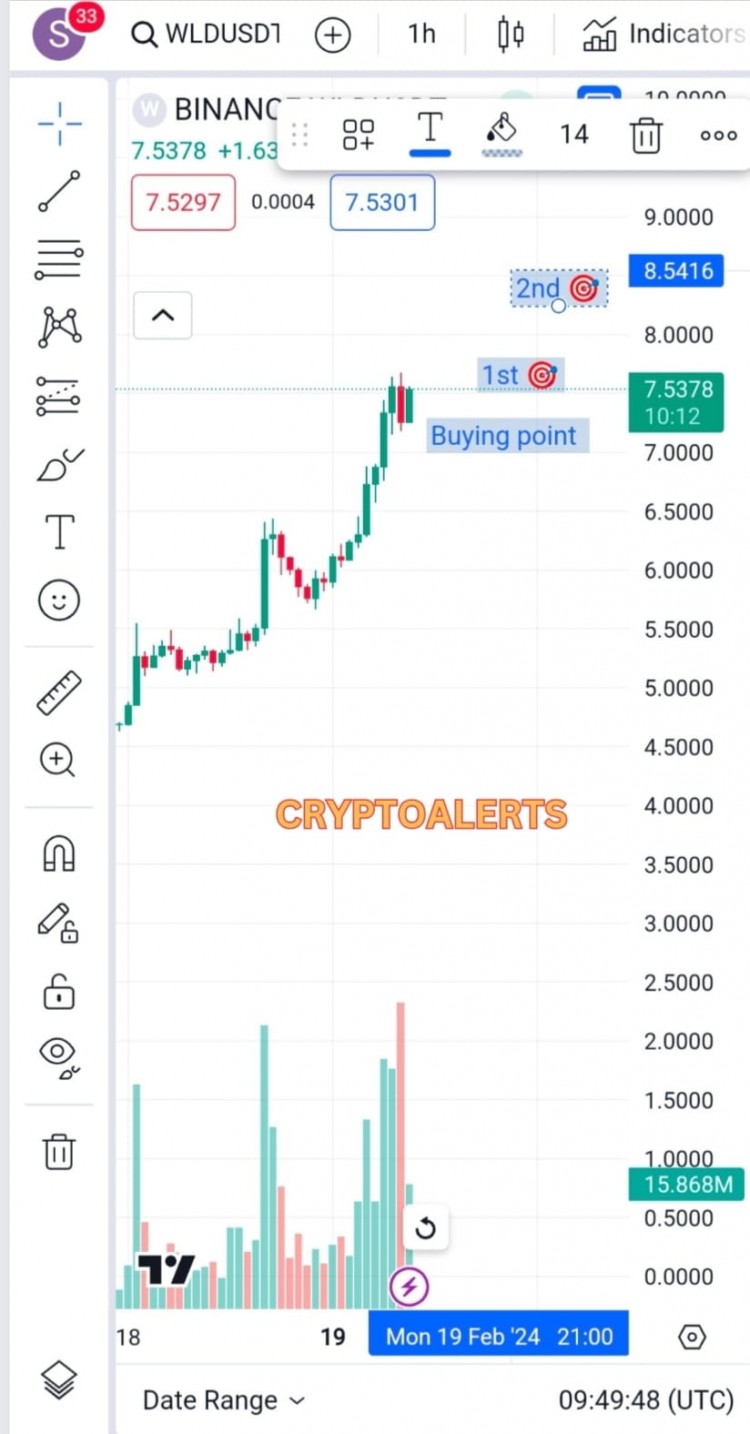Change the font size 14
This screenshot has width=750, height=1434.
(x=574, y=134)
